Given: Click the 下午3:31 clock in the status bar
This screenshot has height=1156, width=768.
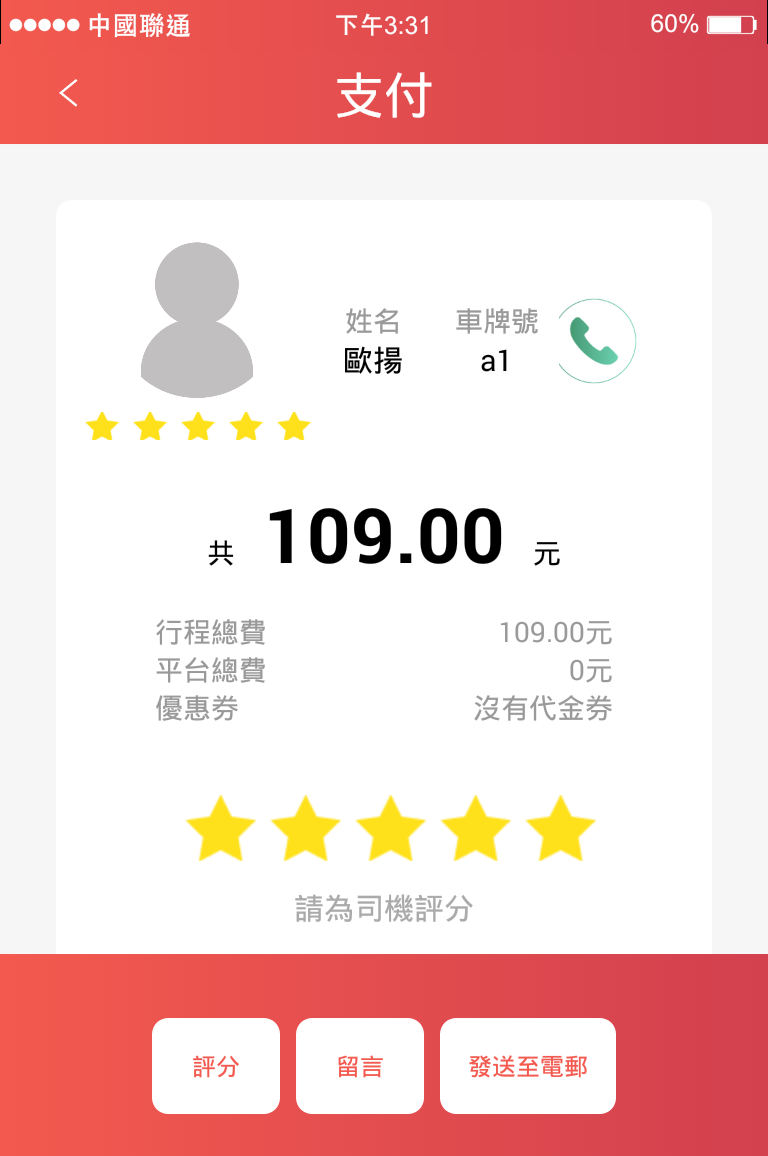Looking at the screenshot, I should tap(384, 25).
